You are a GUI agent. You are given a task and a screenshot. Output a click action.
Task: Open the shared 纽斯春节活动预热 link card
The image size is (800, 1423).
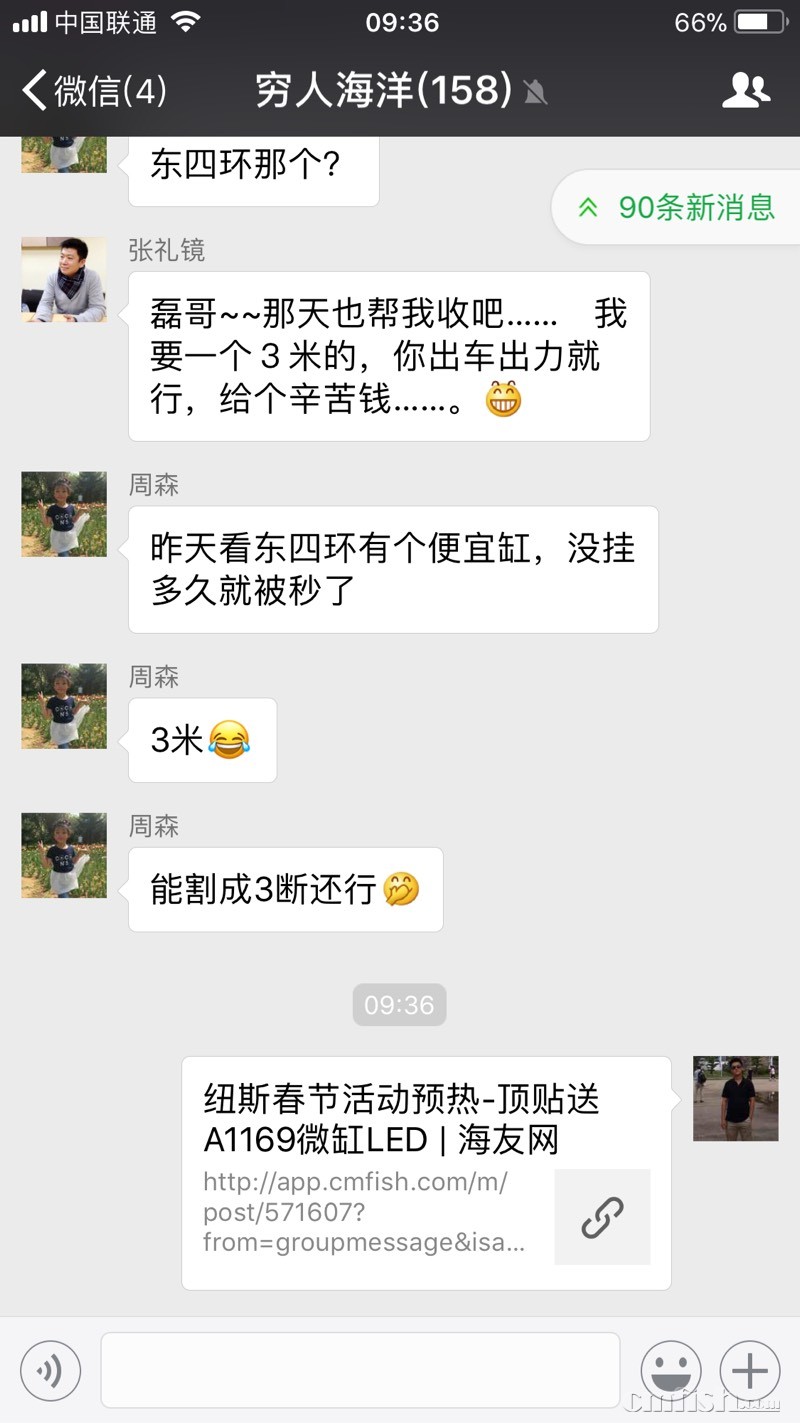pos(426,1173)
